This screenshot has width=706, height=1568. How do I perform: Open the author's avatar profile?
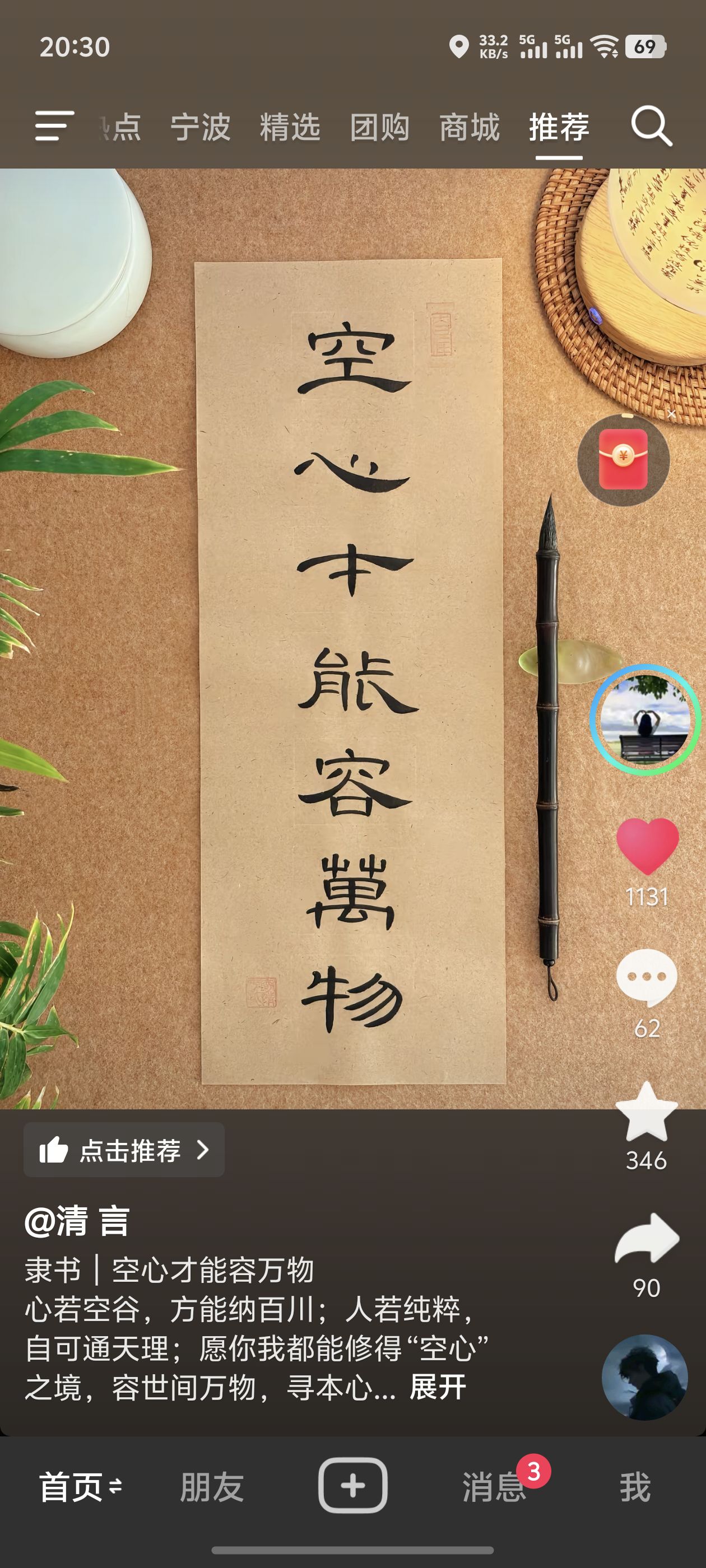(x=645, y=719)
